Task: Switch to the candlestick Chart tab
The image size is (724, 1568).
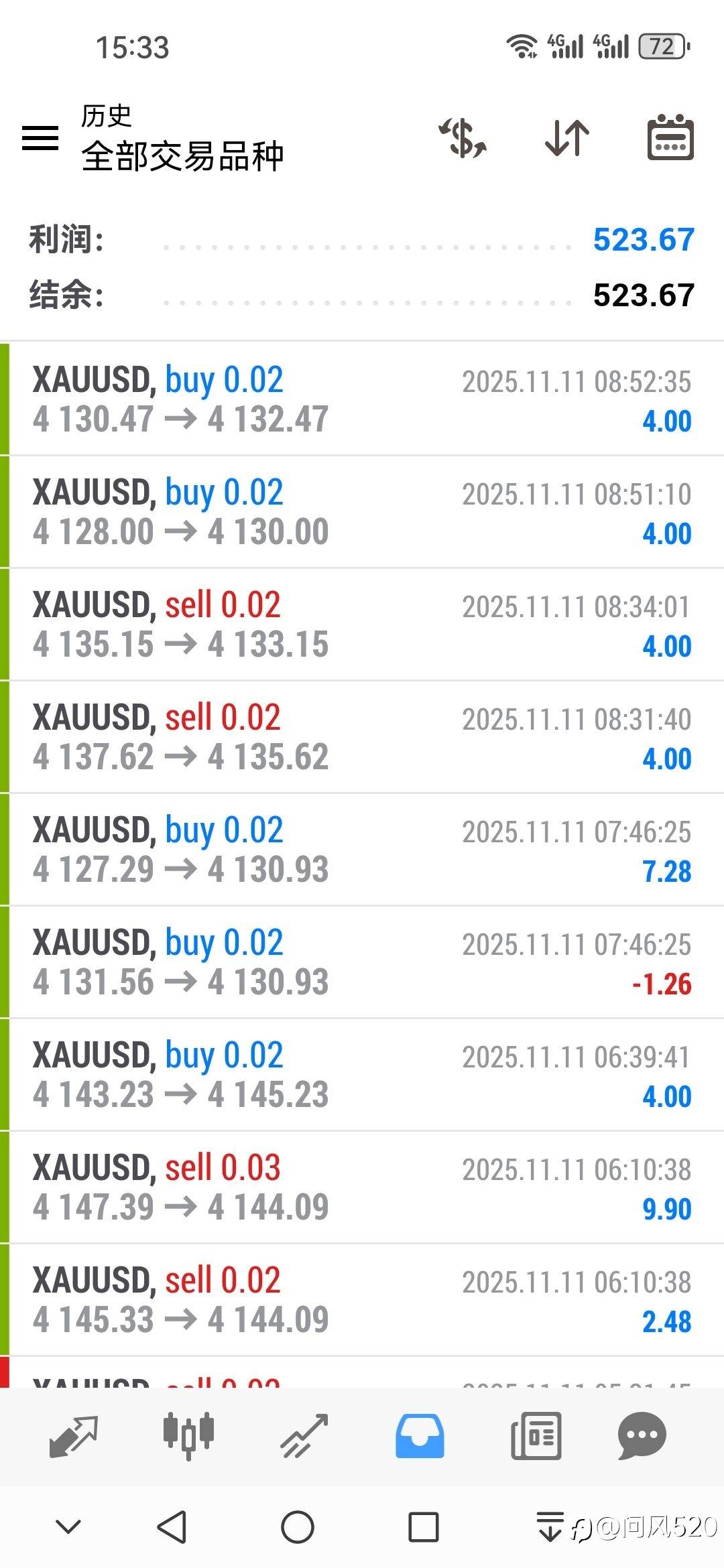Action: (x=188, y=1435)
